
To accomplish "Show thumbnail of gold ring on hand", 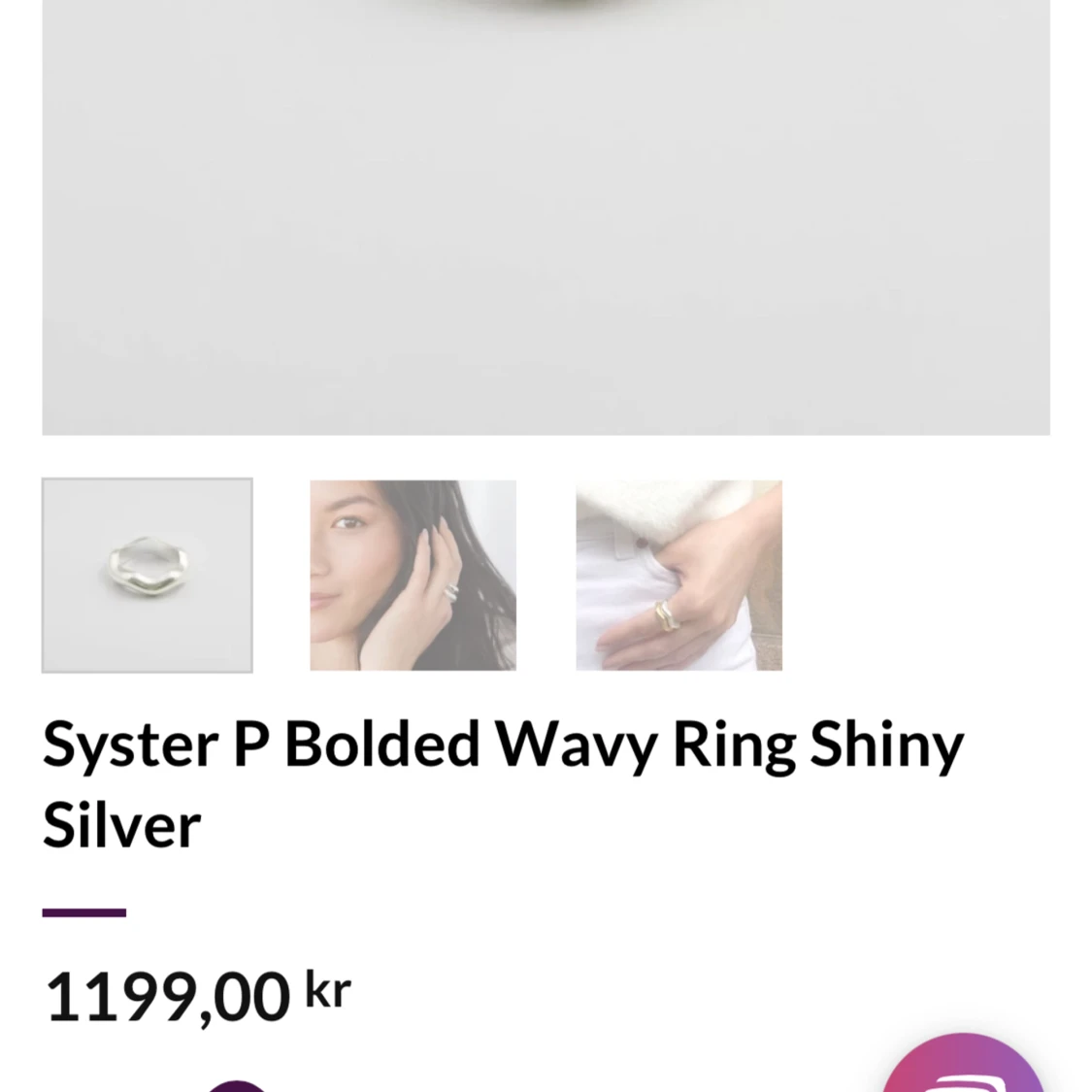I will [678, 575].
